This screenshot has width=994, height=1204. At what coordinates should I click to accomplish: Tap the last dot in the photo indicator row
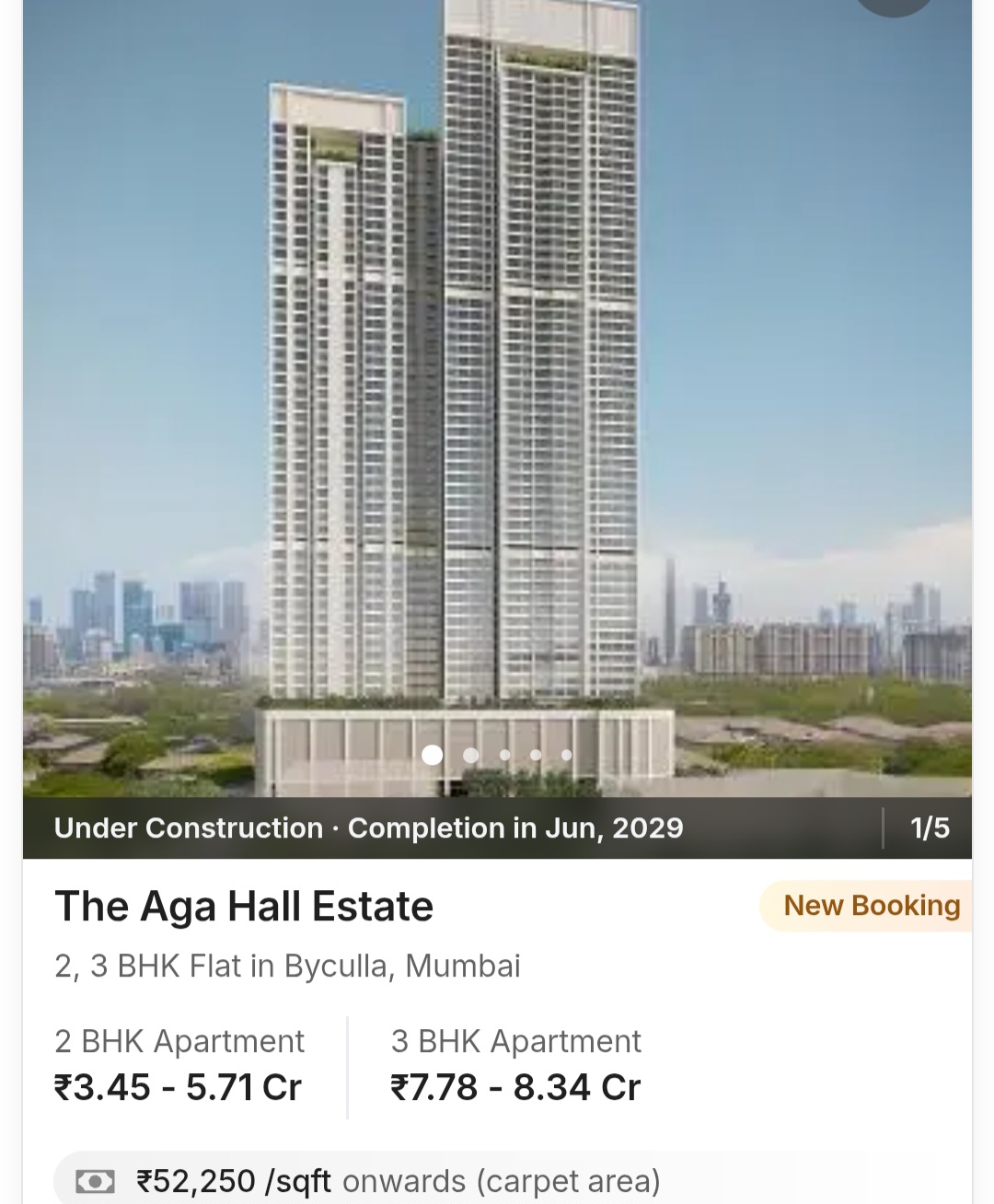tap(567, 755)
